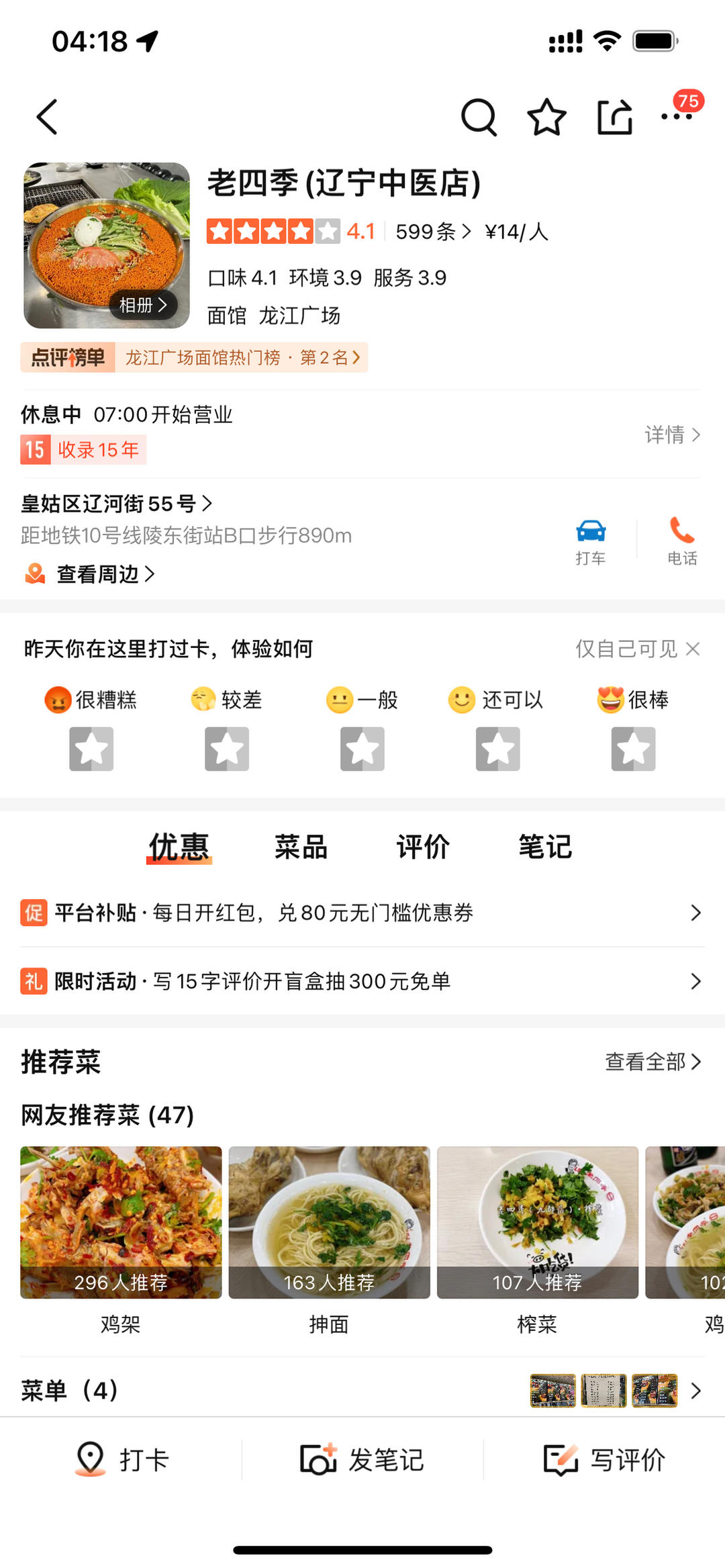Call the restaurant via 电话
The width and height of the screenshot is (725, 1568).
click(x=682, y=541)
